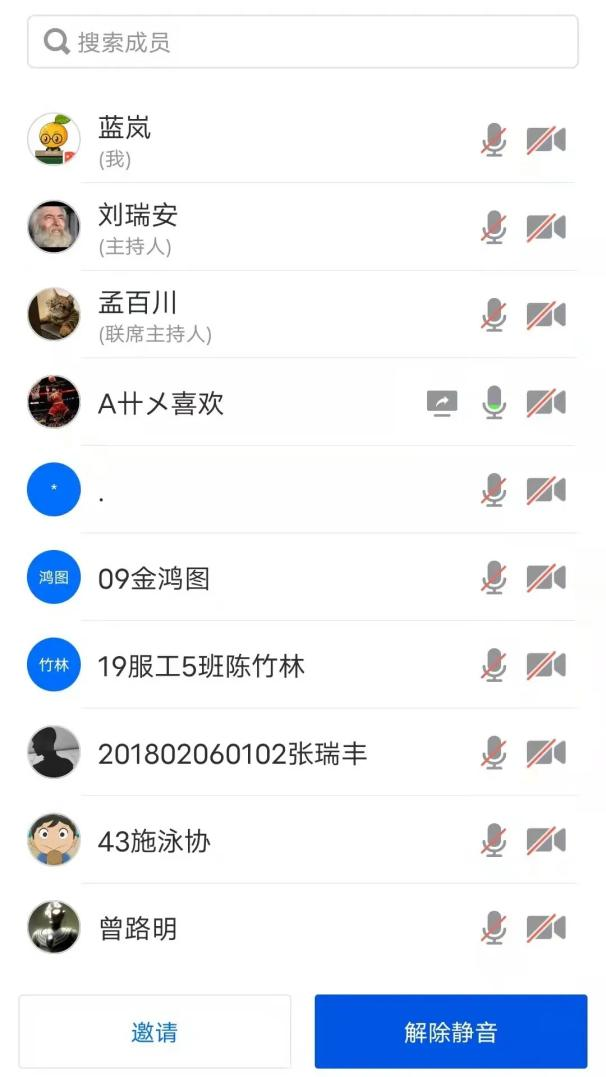Tap the camera-off icon for 蓝岚
The image size is (606, 1077).
[x=546, y=140]
